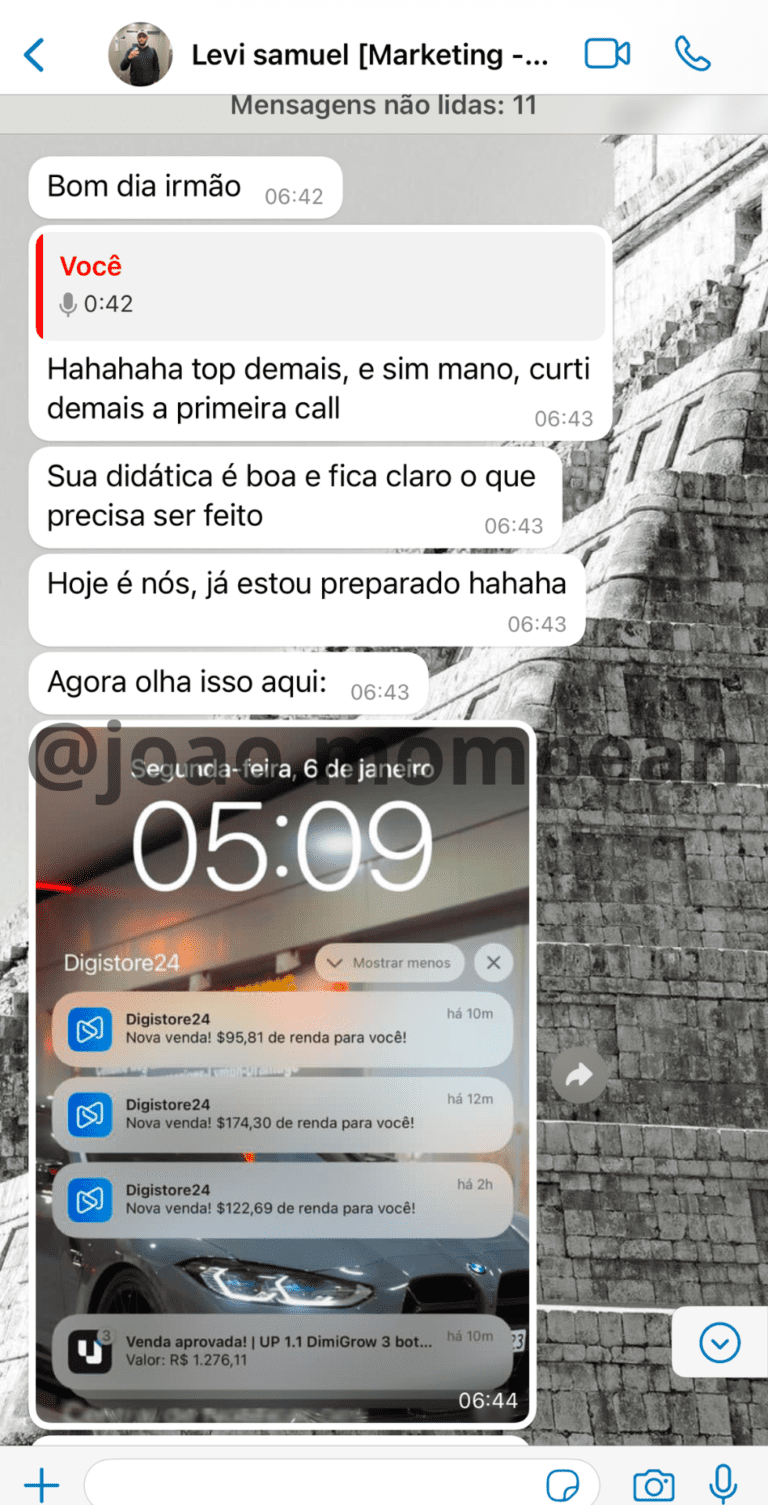The width and height of the screenshot is (768, 1505).
Task: Open the sticker picker
Action: (562, 1485)
